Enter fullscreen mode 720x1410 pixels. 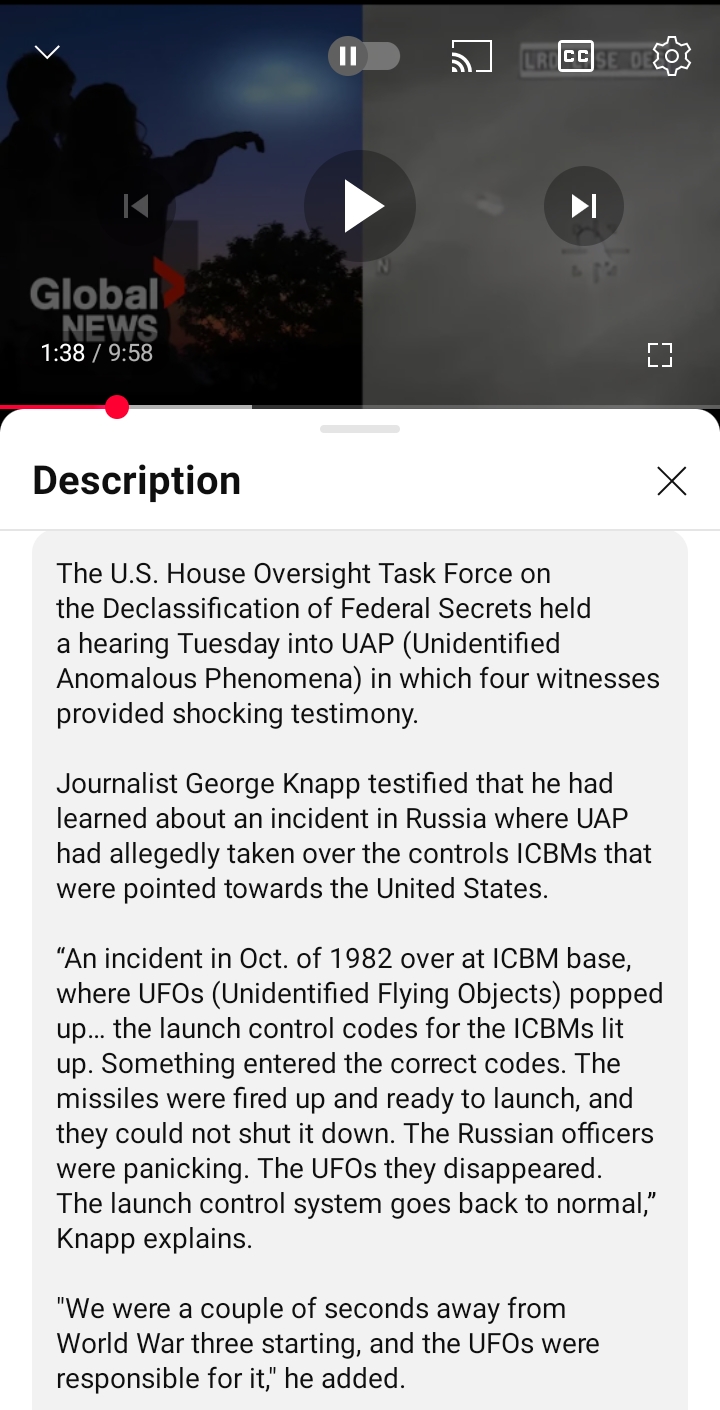point(659,354)
